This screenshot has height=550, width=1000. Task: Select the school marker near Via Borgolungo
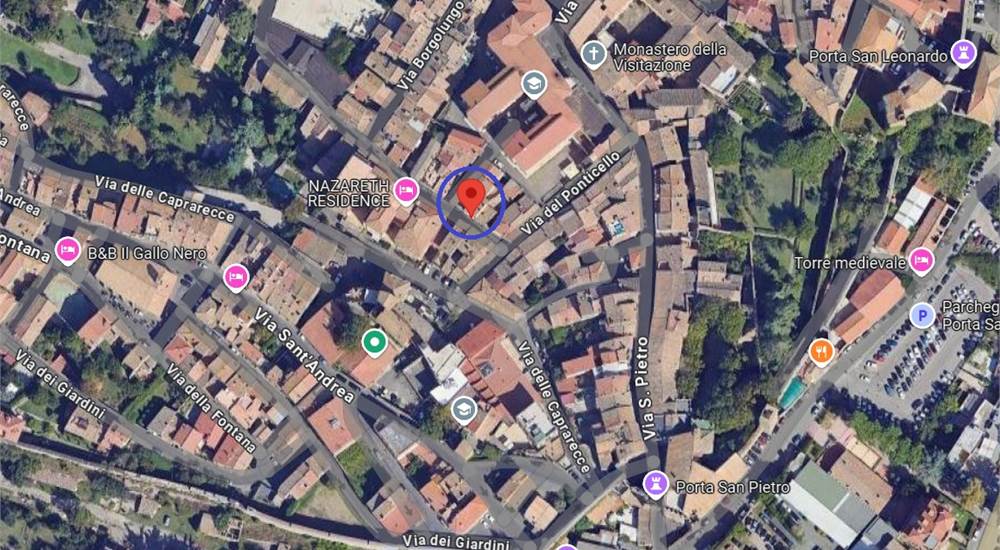[534, 83]
